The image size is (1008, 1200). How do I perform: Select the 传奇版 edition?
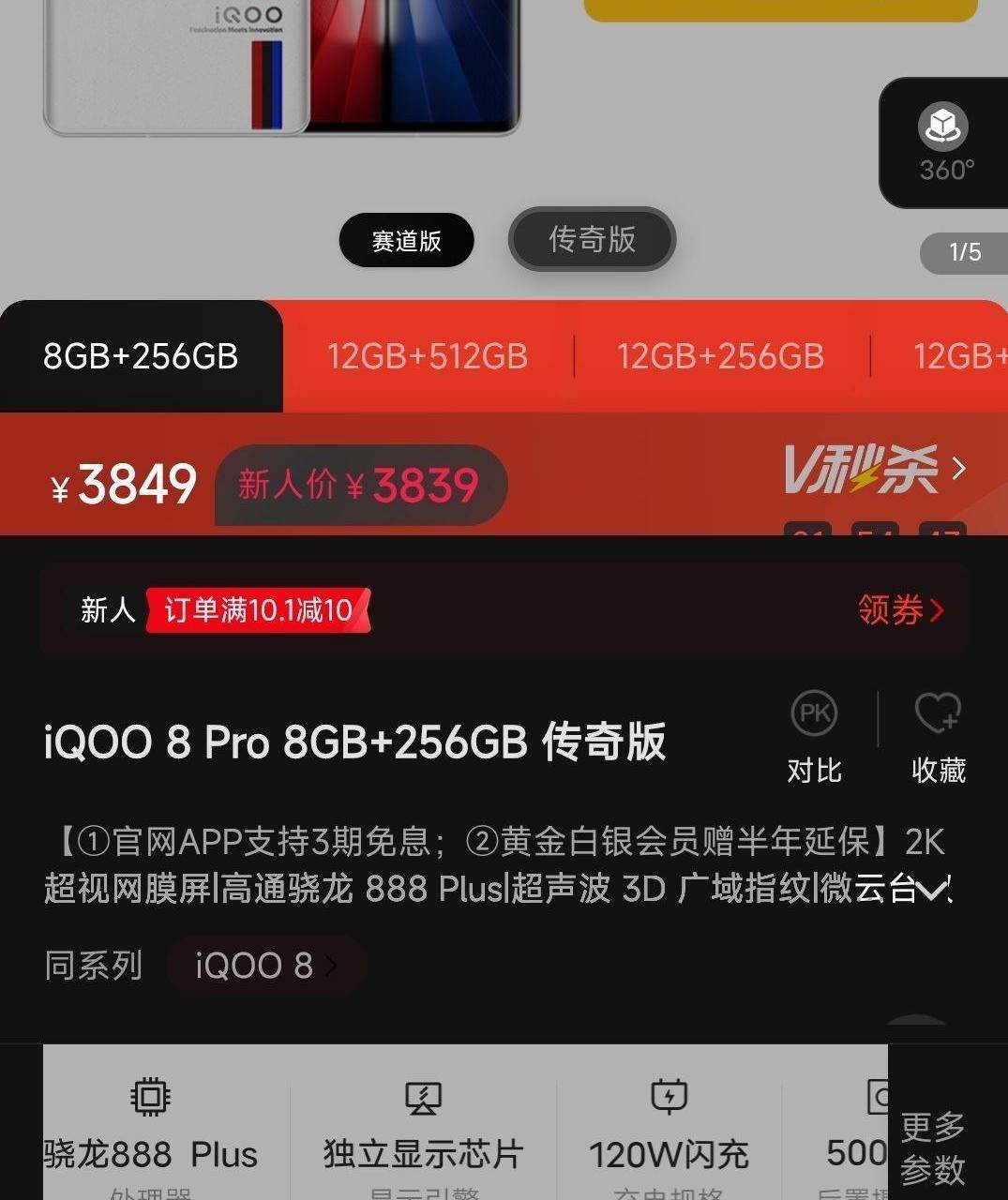(x=592, y=239)
